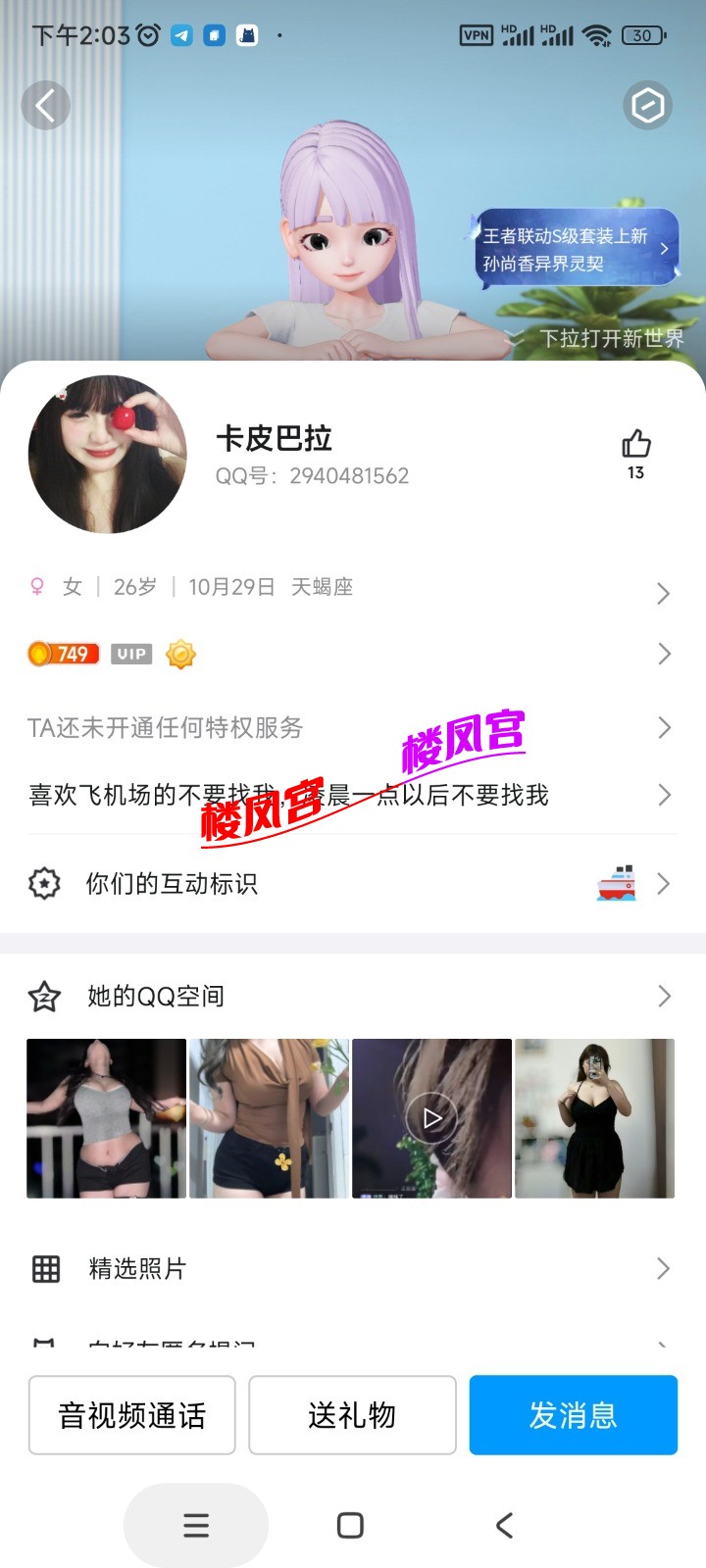Tap 送礼物 to send a gift

pos(352,1415)
